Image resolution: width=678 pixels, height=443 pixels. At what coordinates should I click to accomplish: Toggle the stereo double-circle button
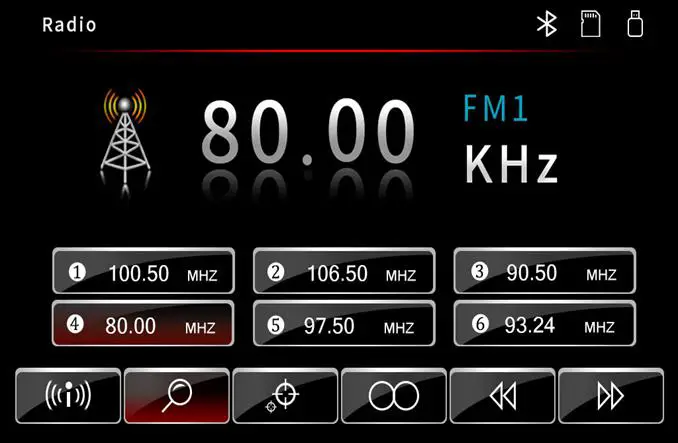[x=394, y=396]
